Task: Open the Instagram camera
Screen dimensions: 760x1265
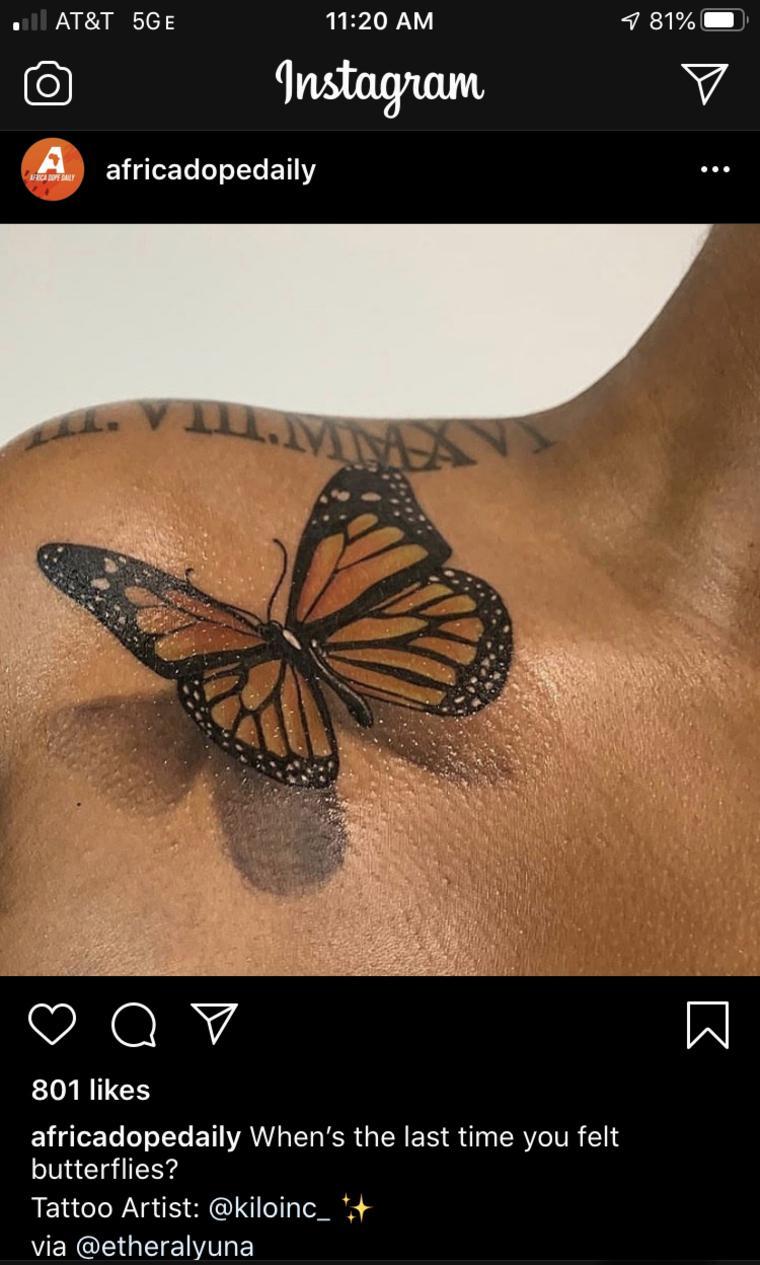Action: 48,84
